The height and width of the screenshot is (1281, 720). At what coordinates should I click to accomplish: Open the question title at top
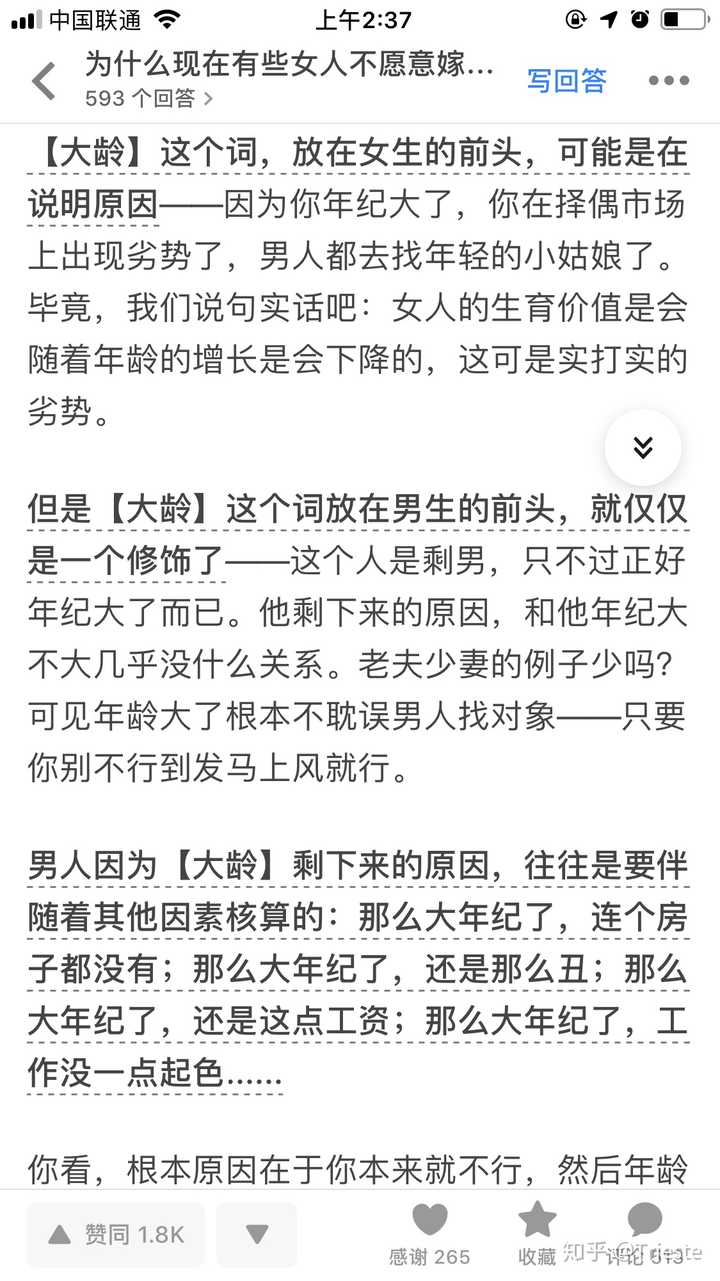pos(290,66)
